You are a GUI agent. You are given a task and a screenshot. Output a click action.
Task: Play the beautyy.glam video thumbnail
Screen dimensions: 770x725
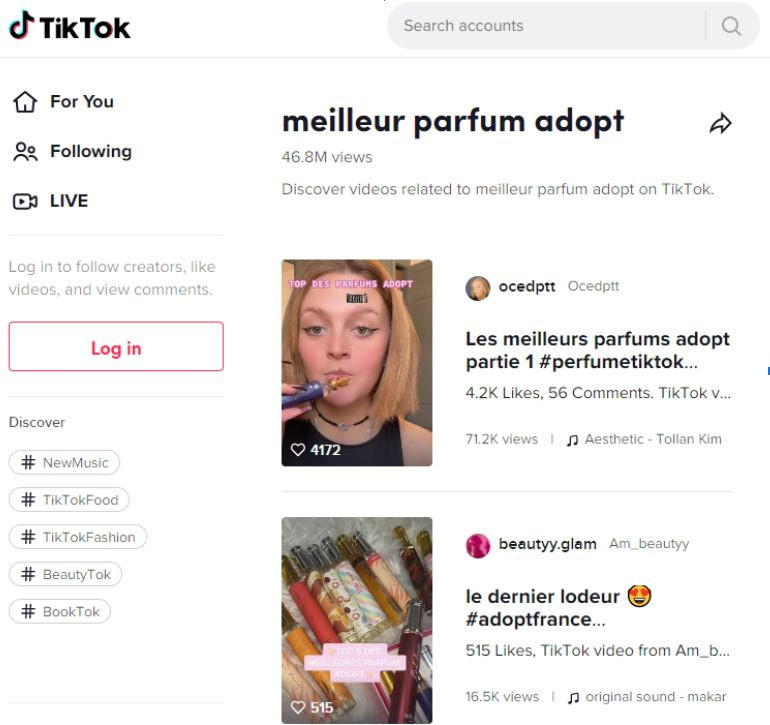(x=357, y=618)
